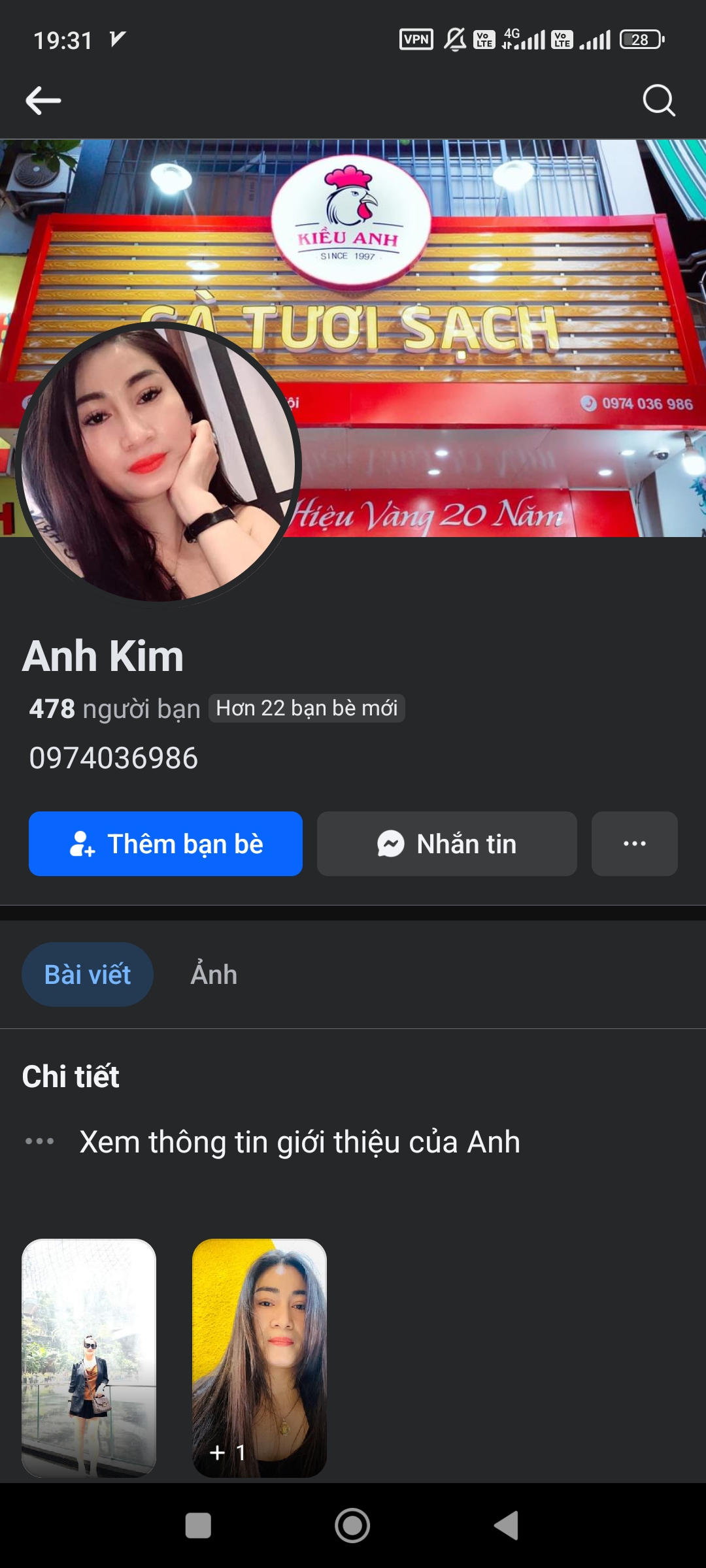Switch to the Ảnh tab
The height and width of the screenshot is (1568, 706).
(x=214, y=974)
